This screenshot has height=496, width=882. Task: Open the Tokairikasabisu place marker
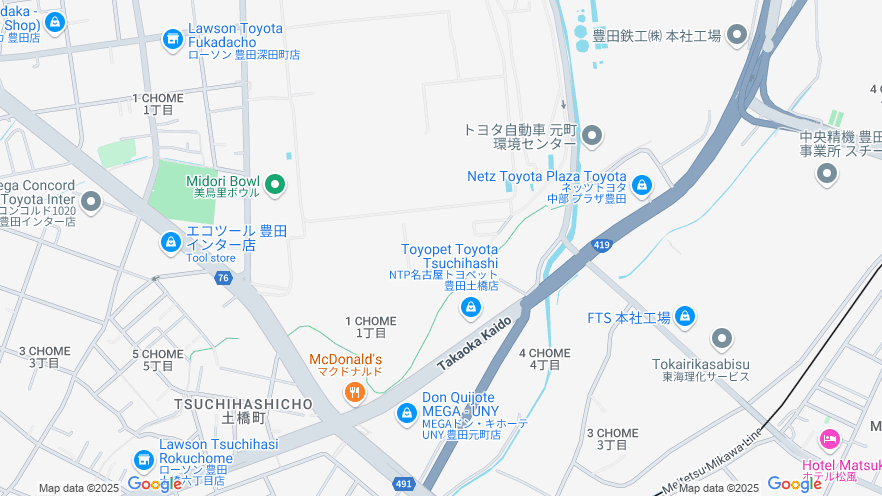[722, 340]
